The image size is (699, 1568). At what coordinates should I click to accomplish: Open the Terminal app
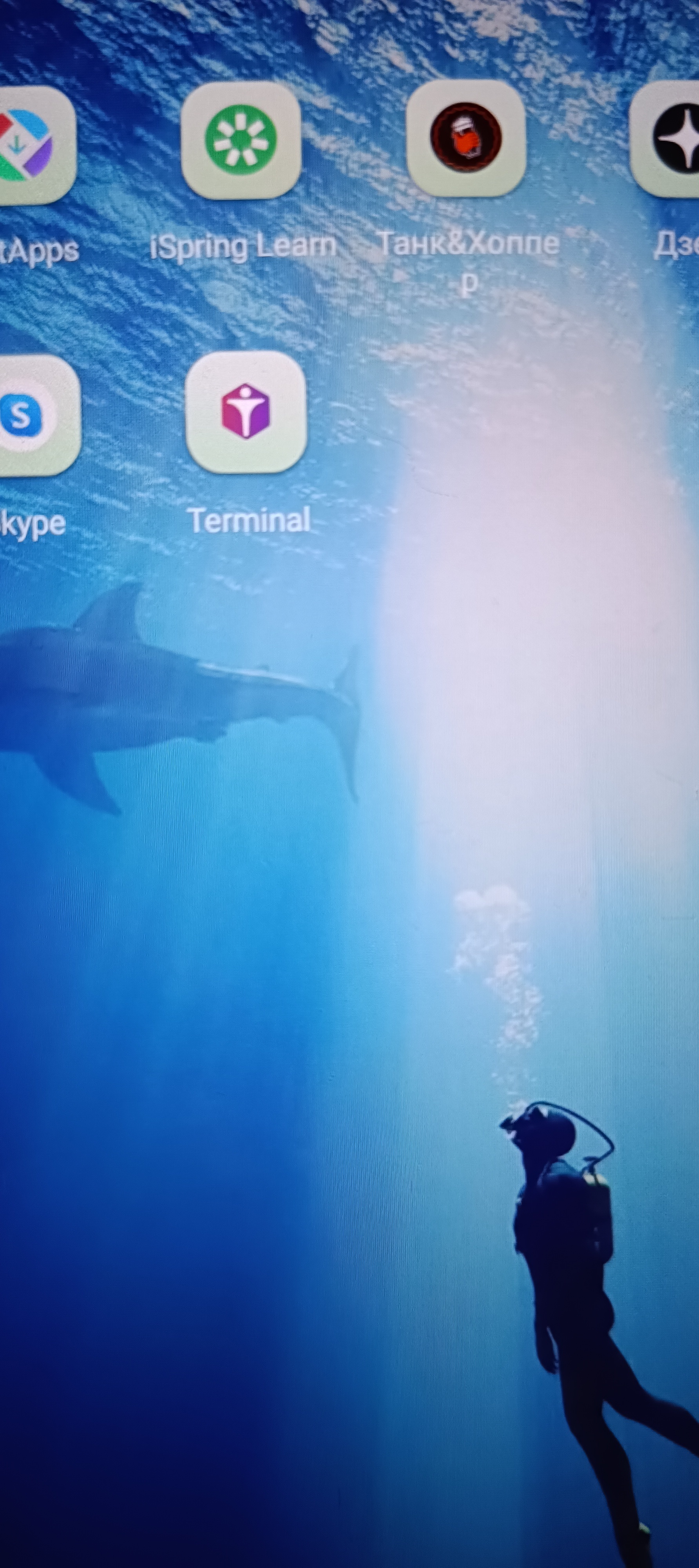point(245,412)
